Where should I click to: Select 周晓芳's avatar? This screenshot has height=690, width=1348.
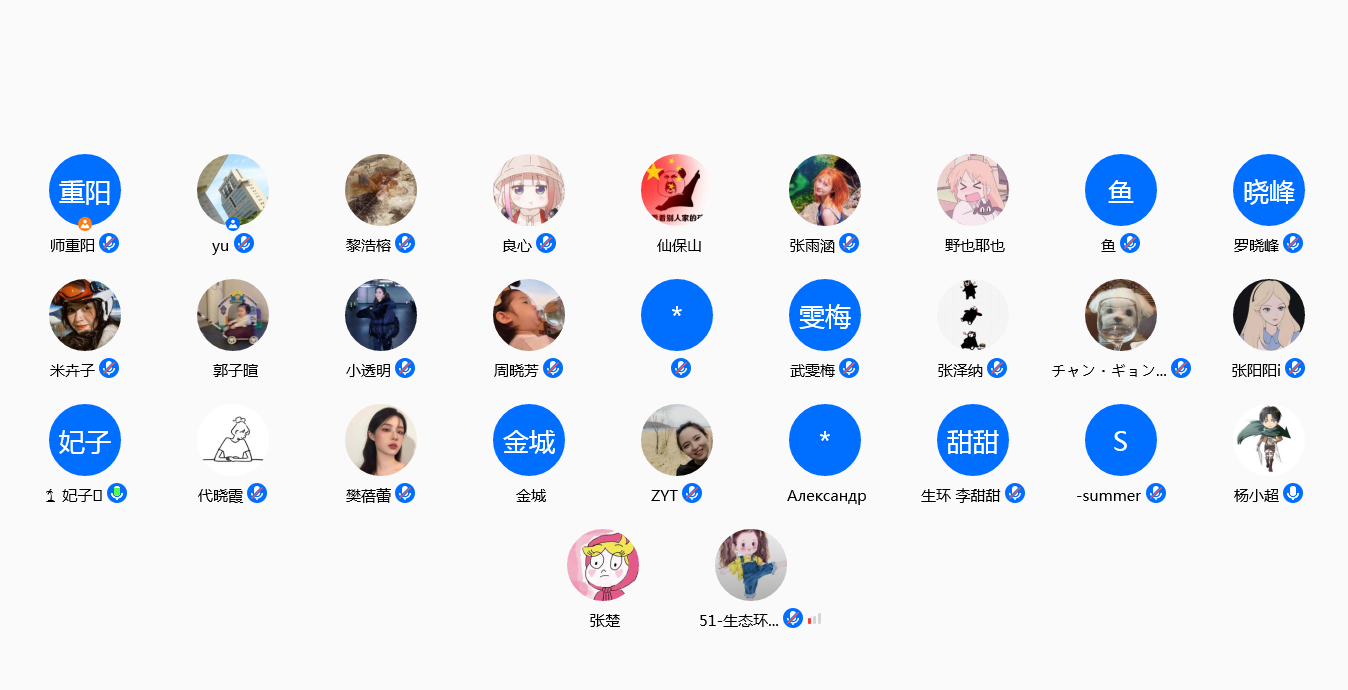[529, 315]
